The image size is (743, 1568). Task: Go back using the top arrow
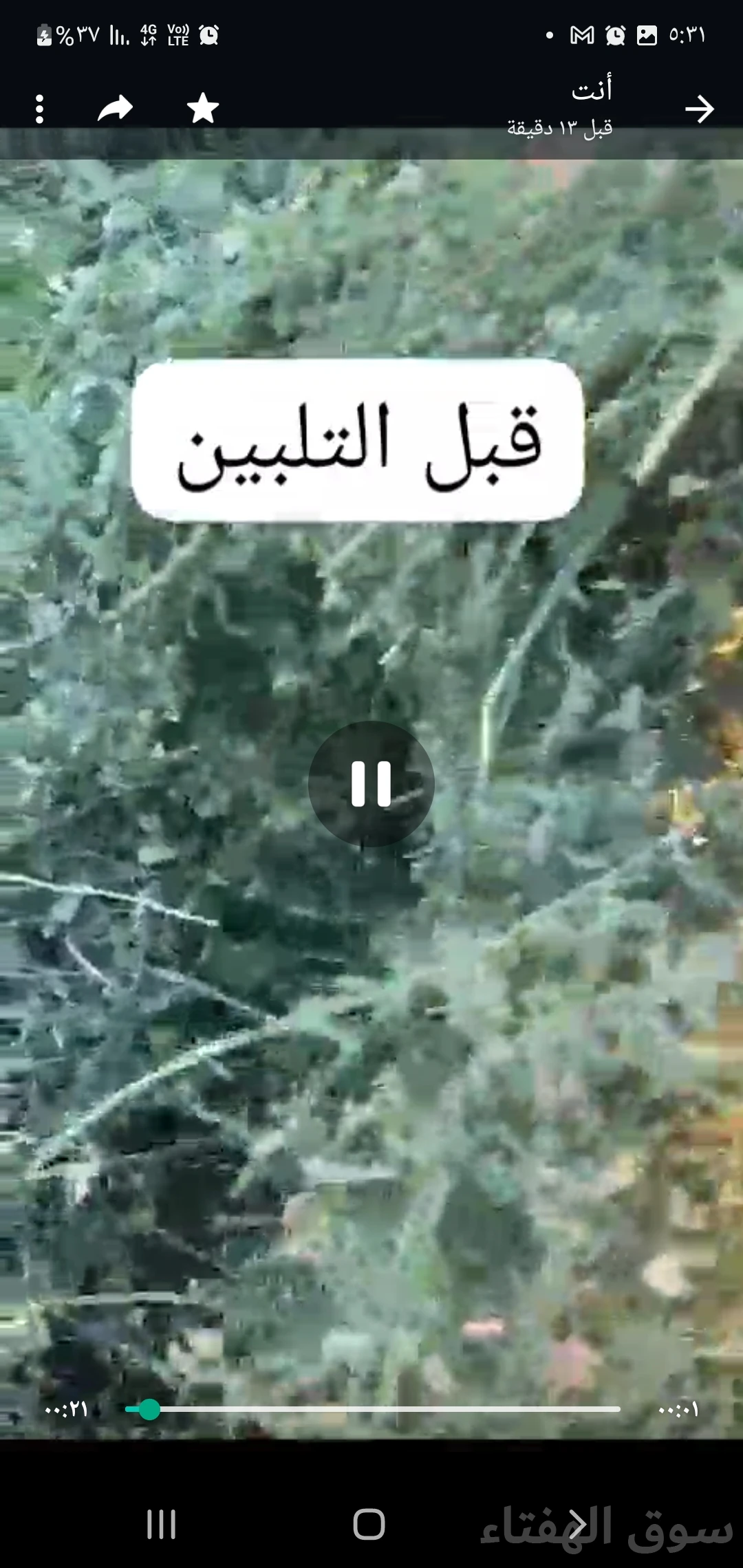click(699, 109)
